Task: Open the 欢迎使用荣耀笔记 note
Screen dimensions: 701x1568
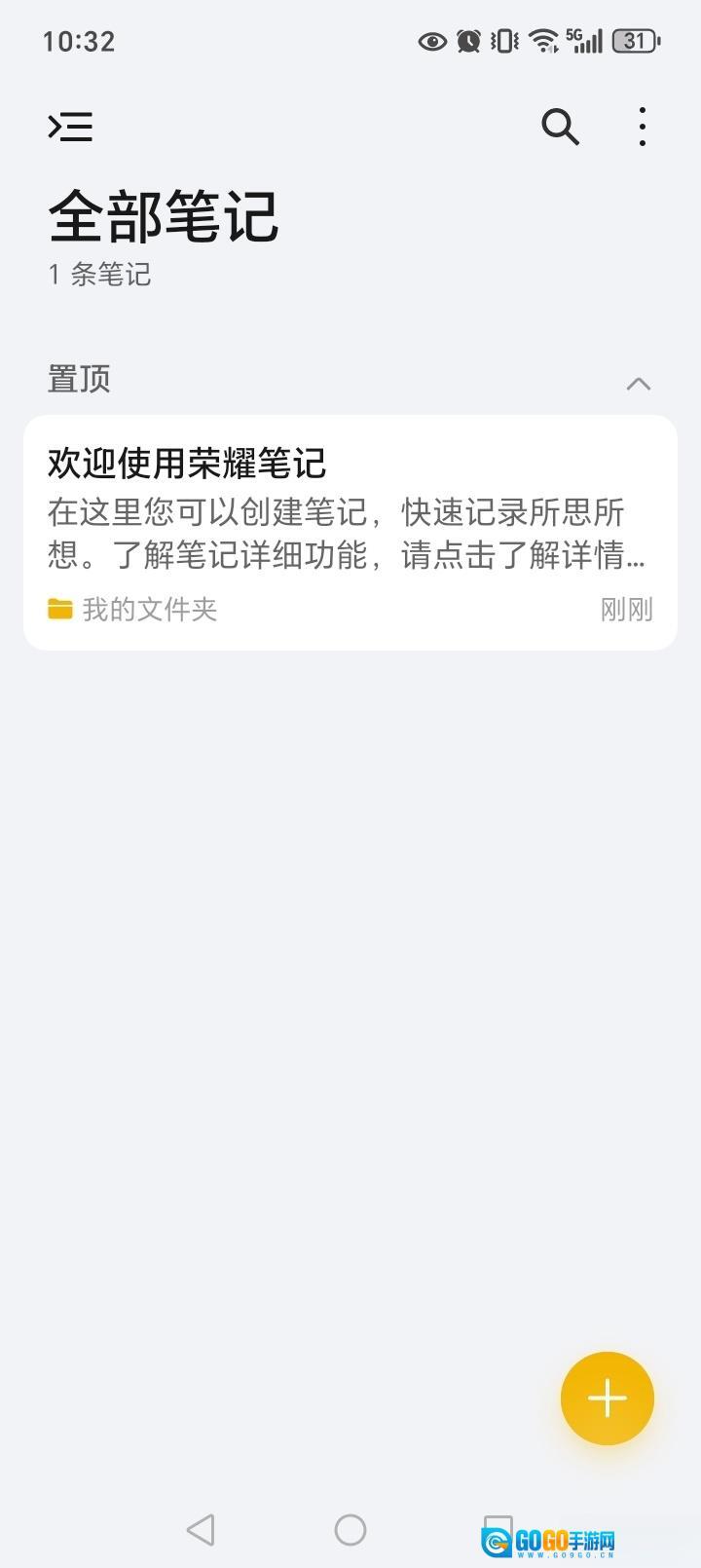Action: pos(350,532)
